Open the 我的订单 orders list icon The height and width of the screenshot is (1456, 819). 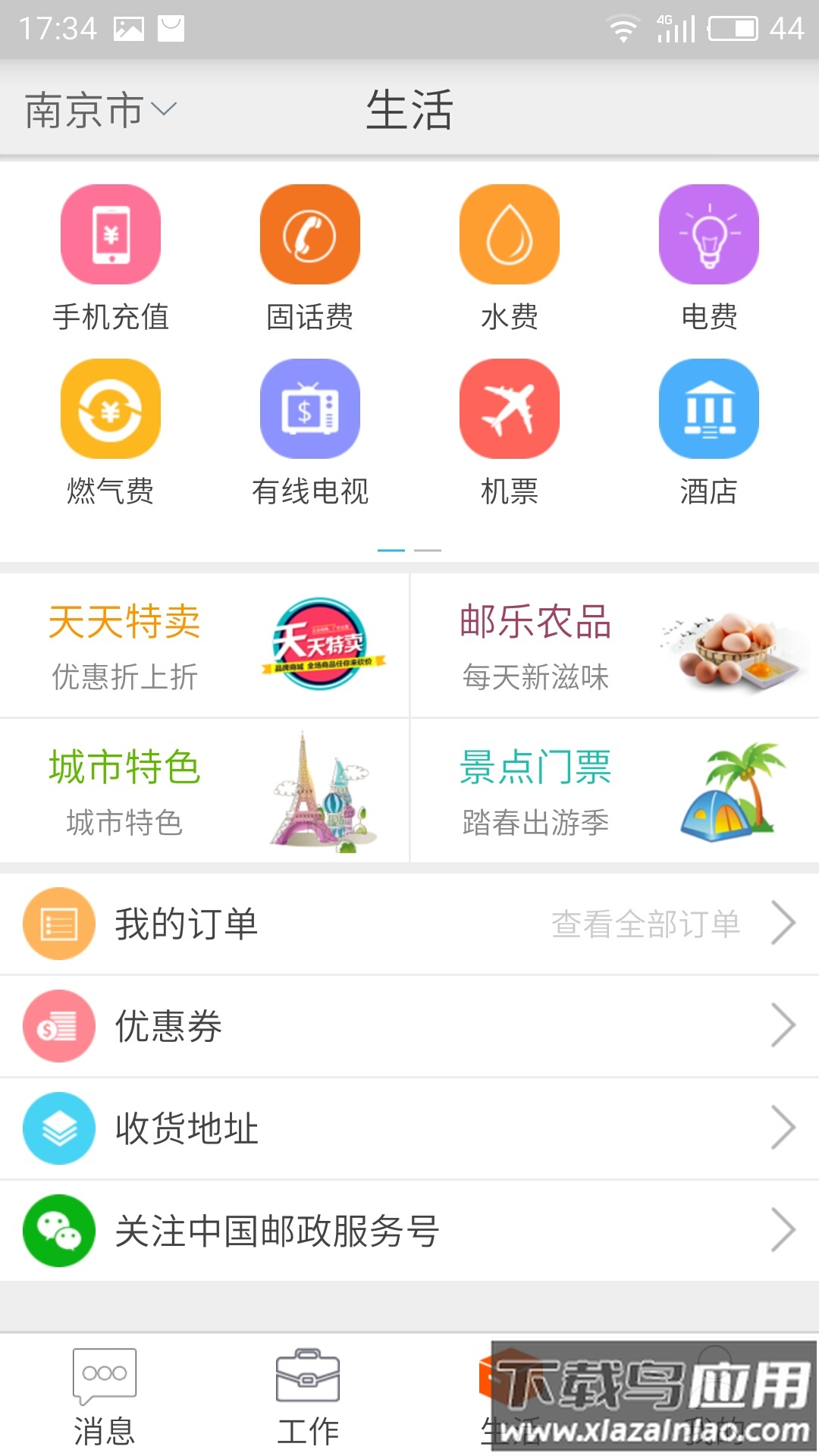[x=58, y=922]
